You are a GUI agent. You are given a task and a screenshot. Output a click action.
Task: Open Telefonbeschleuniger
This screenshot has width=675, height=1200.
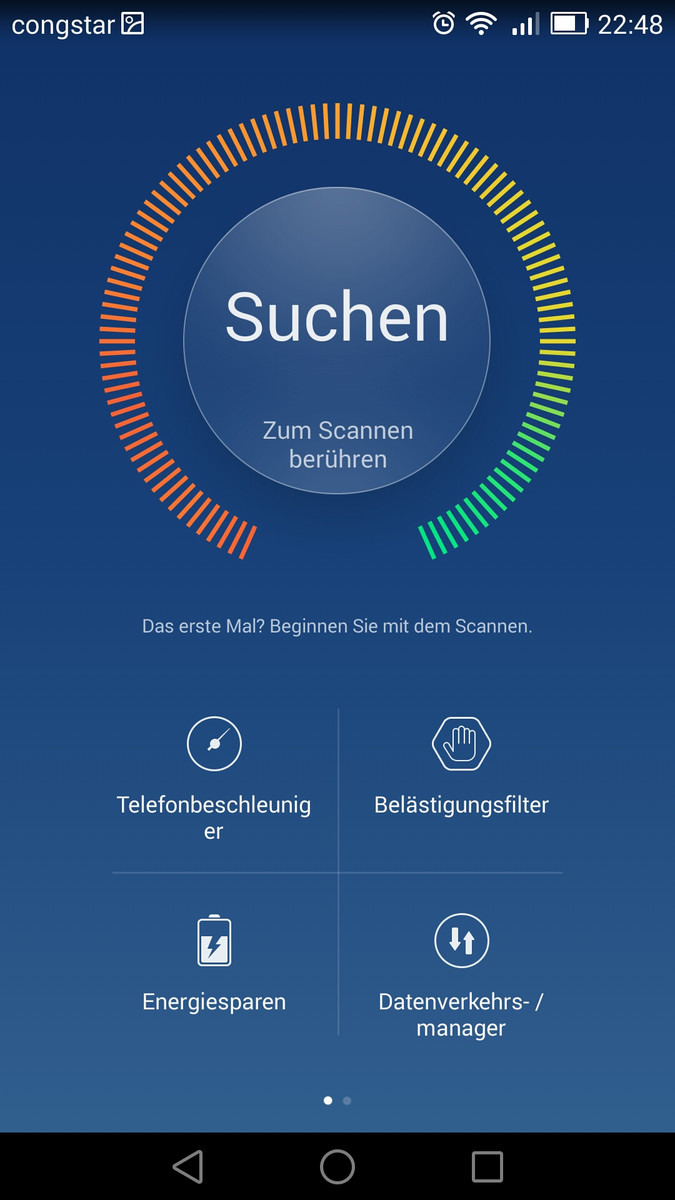(x=214, y=775)
